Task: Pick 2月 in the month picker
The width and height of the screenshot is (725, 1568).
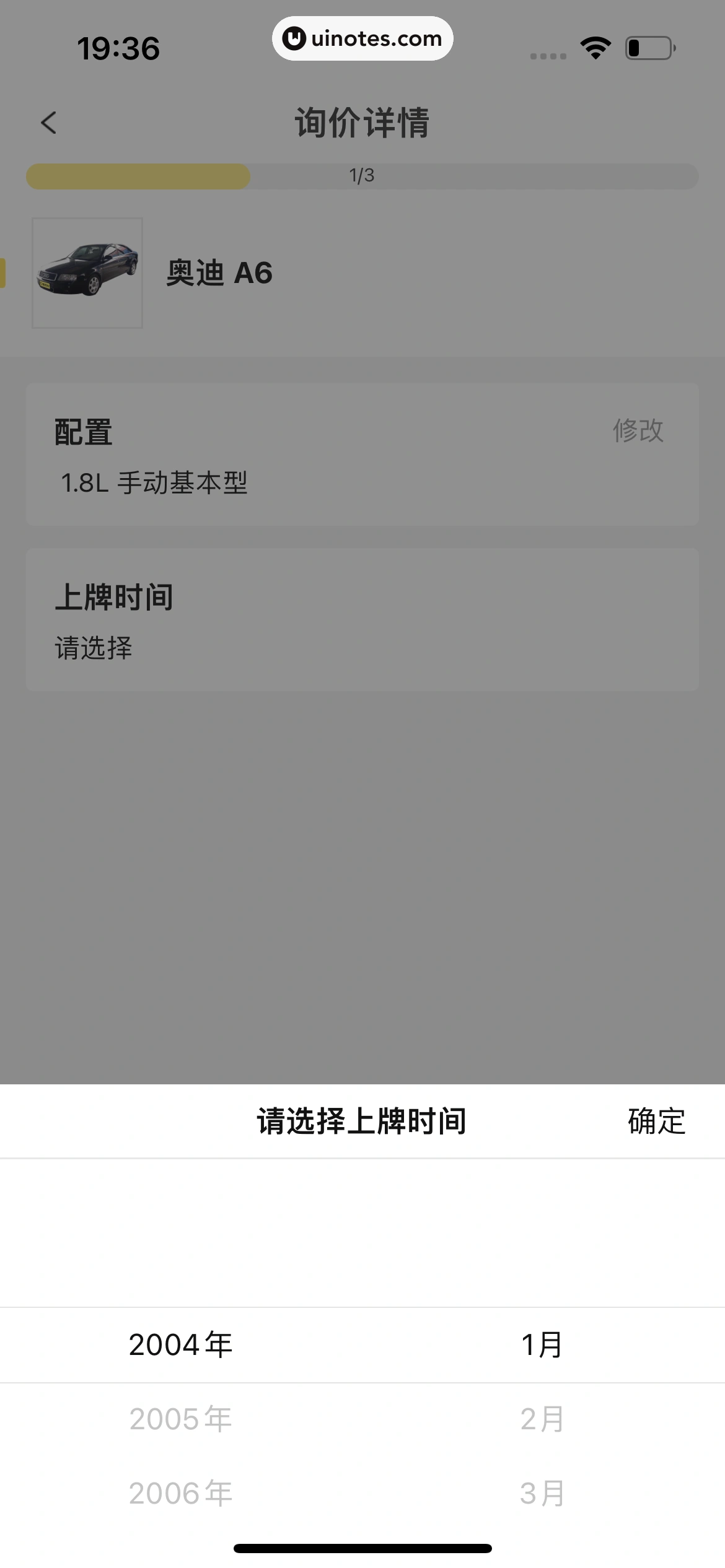Action: [x=542, y=1419]
